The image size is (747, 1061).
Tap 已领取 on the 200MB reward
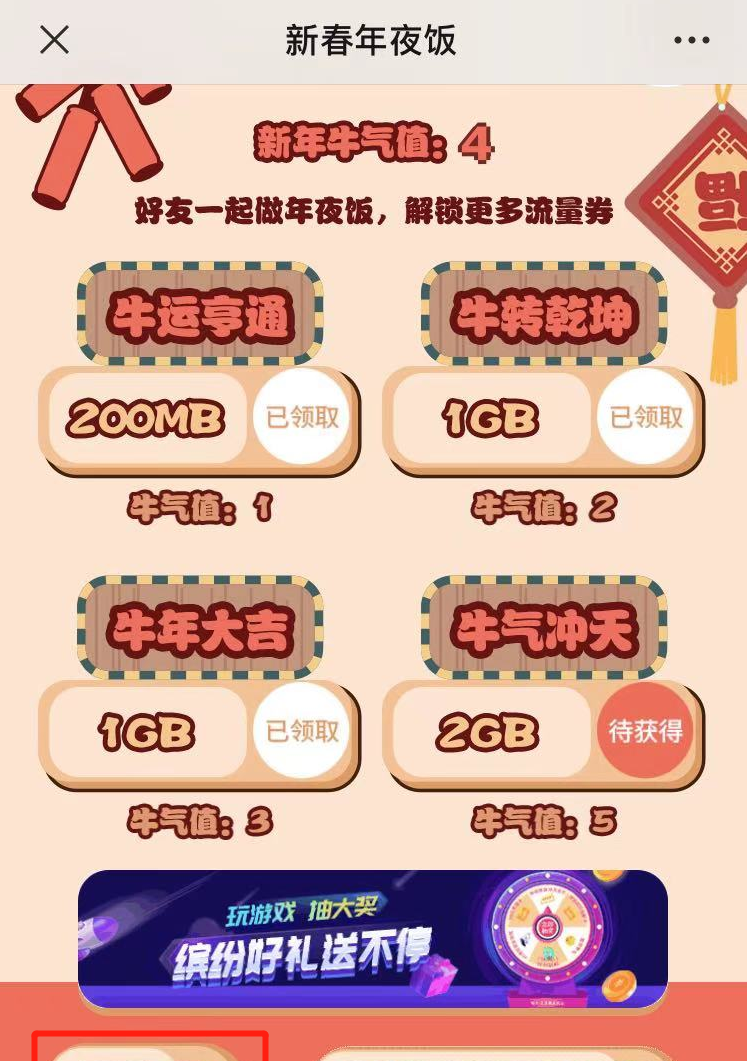[x=302, y=417]
